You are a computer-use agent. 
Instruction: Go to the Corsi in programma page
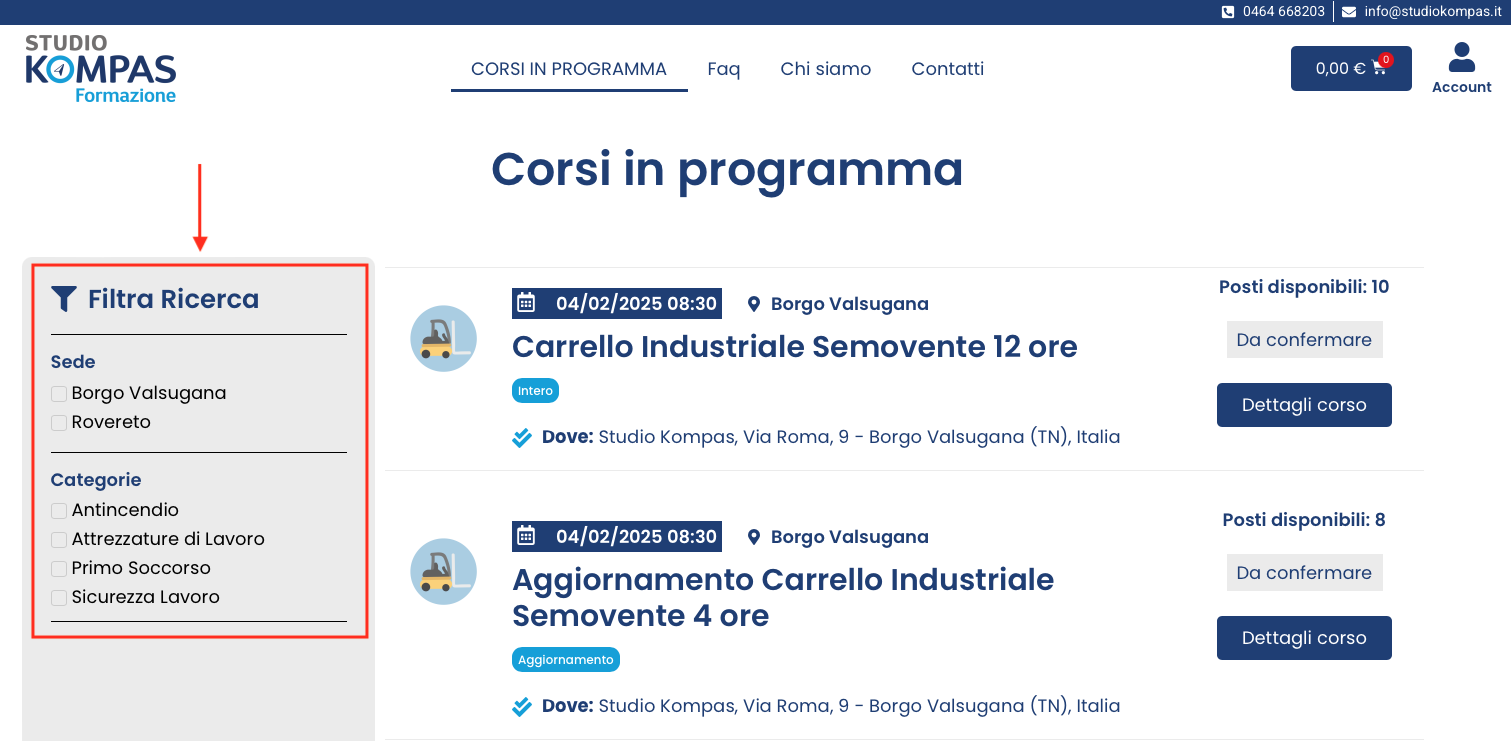pos(568,69)
